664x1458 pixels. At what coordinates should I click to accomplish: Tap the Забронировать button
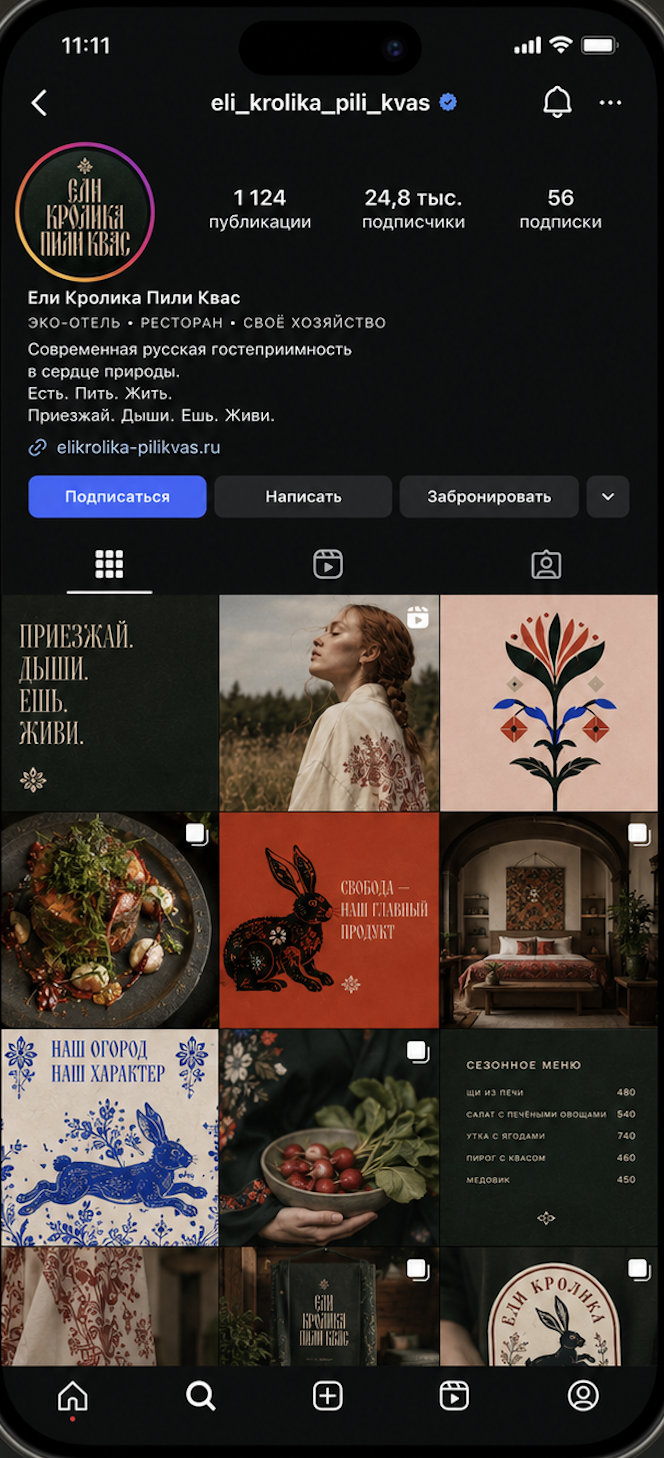[x=489, y=496]
